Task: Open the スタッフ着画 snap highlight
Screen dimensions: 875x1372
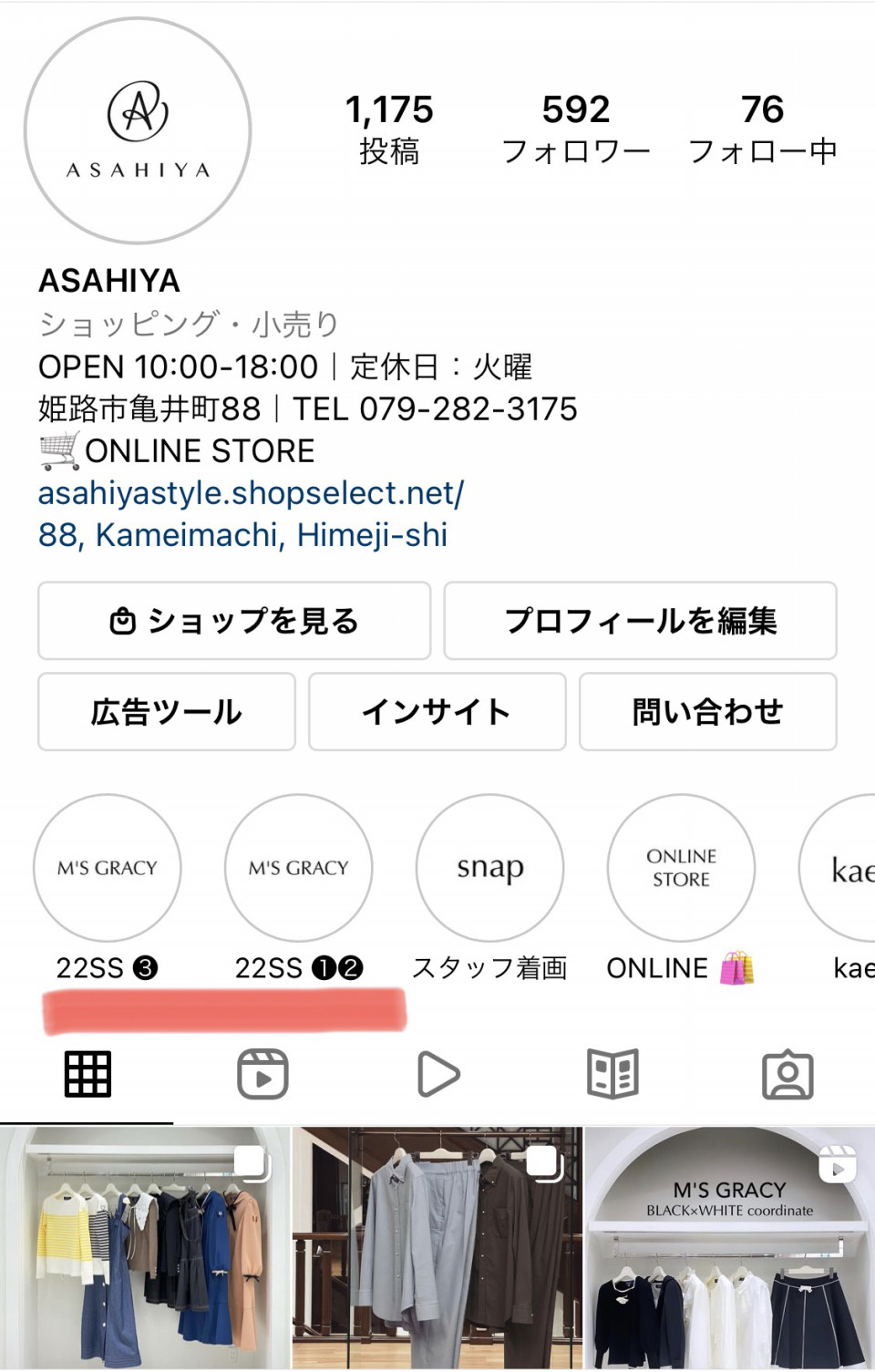Action: pyautogui.click(x=489, y=868)
